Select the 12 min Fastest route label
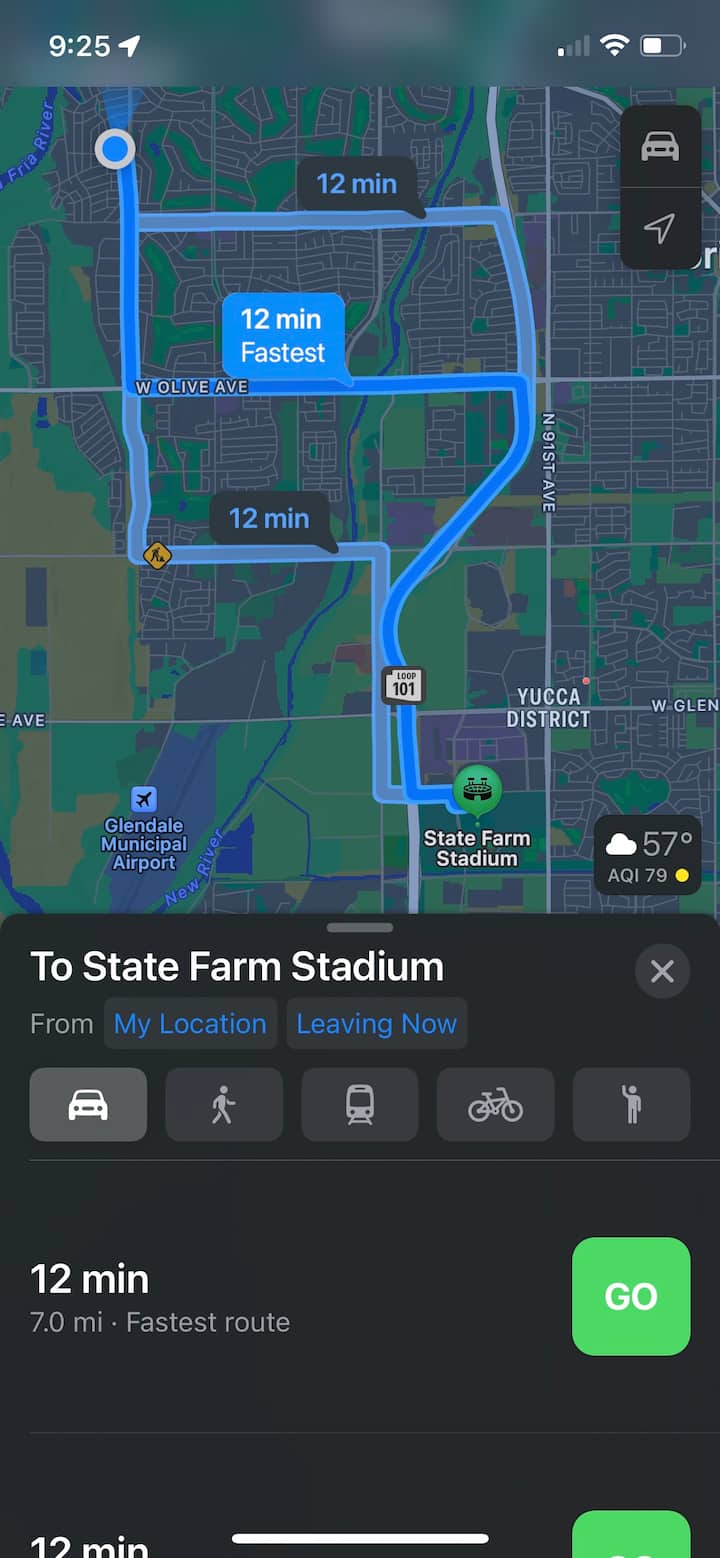The image size is (720, 1558). point(283,335)
